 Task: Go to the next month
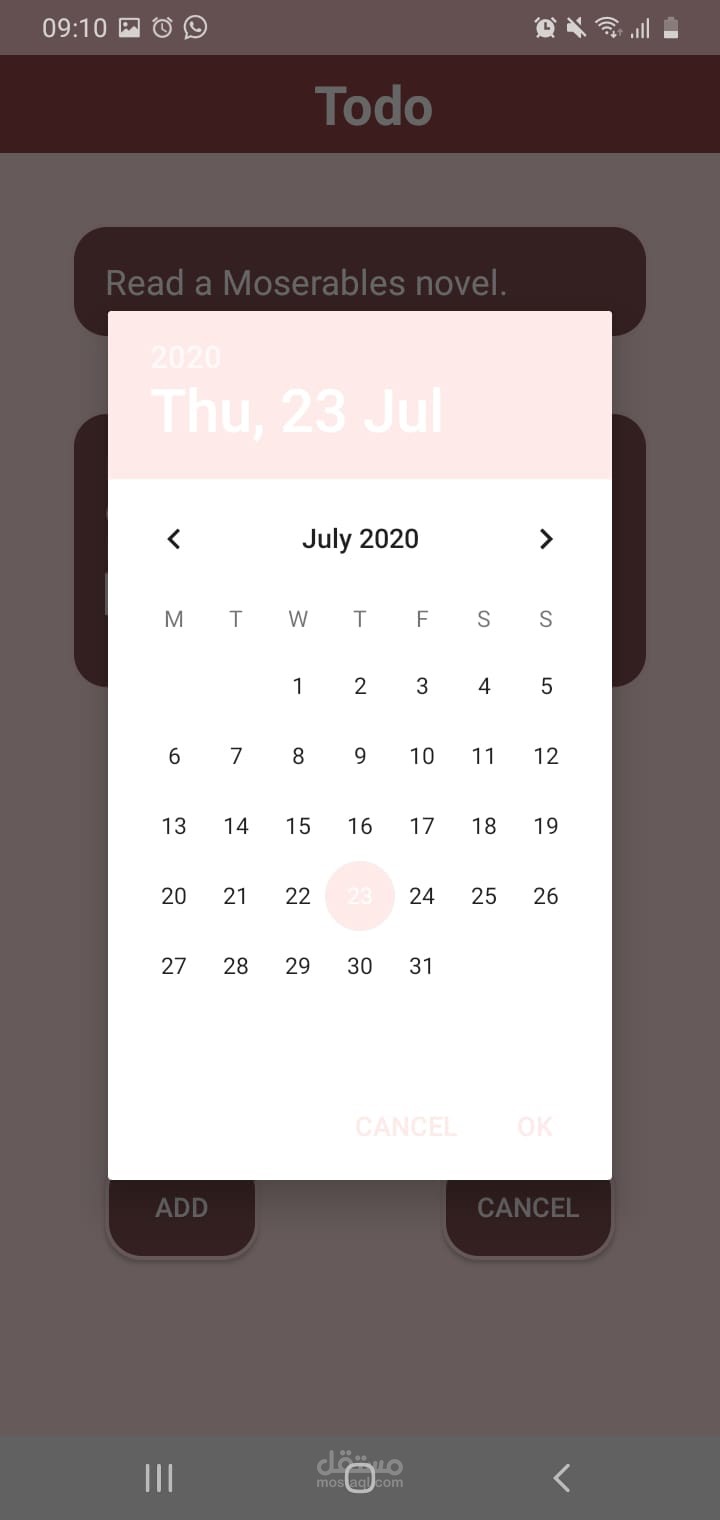tap(546, 539)
